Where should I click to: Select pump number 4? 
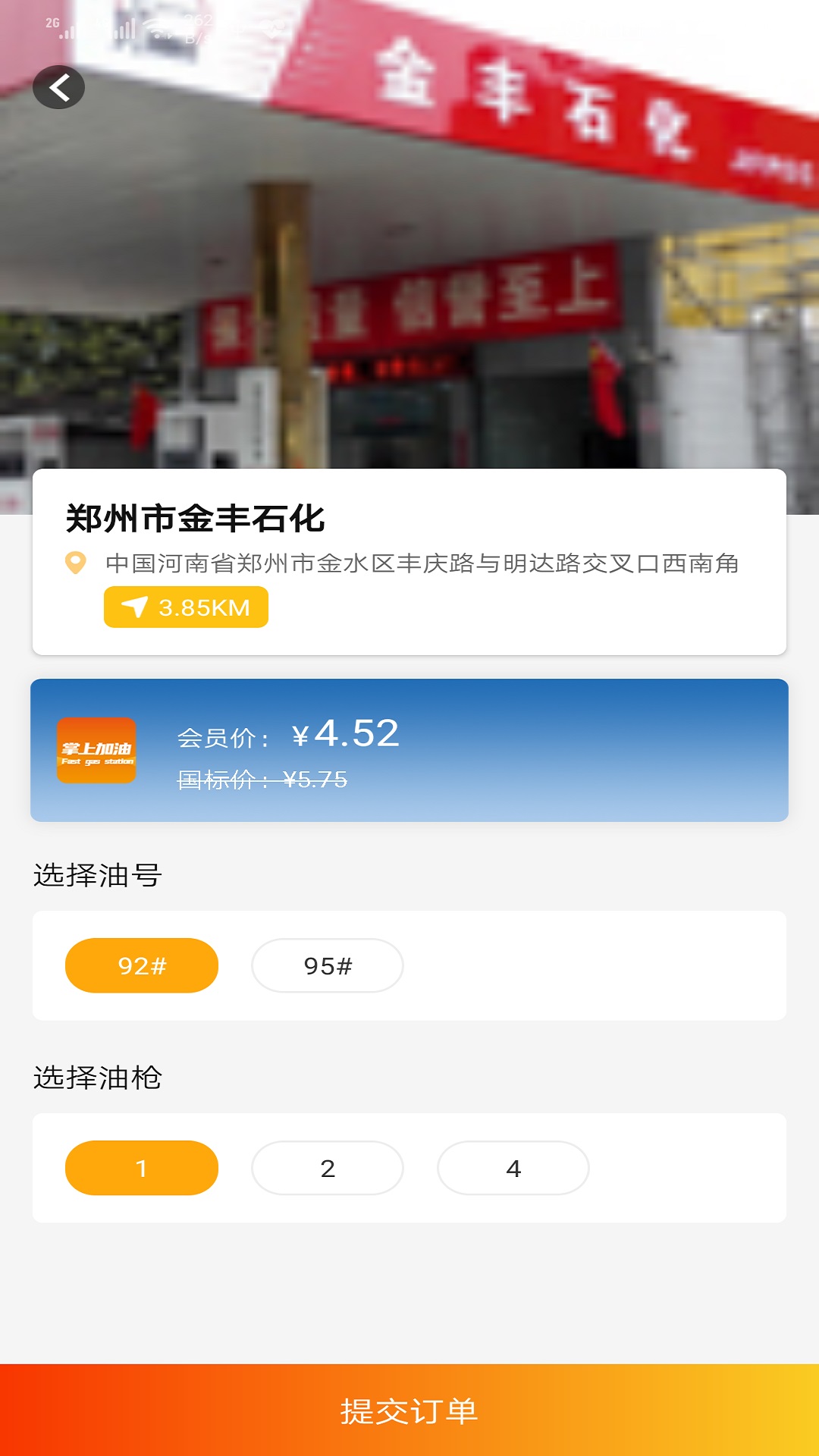pyautogui.click(x=513, y=1169)
